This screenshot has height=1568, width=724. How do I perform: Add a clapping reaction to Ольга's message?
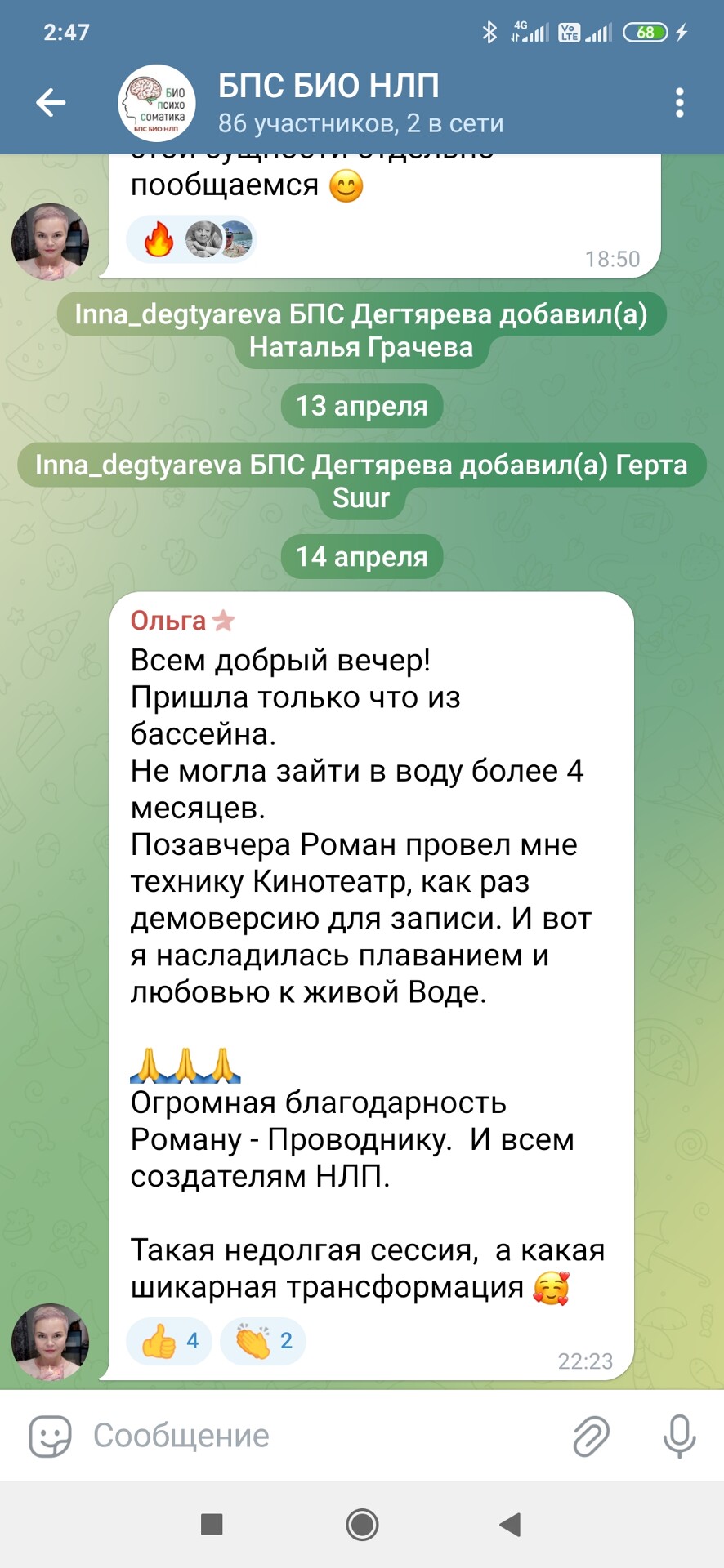[x=263, y=1341]
